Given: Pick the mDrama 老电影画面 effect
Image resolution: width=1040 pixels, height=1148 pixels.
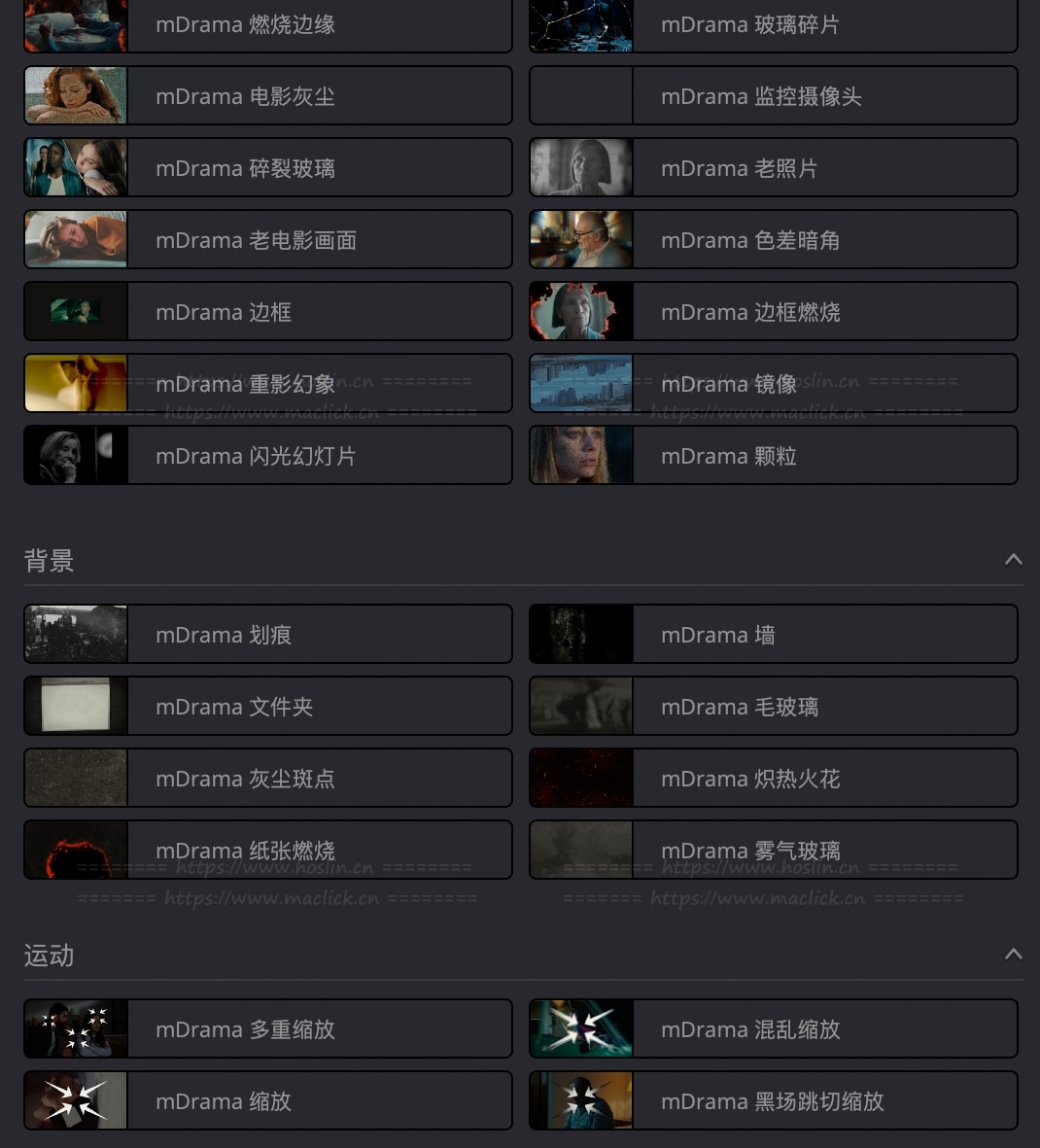Looking at the screenshot, I should (268, 240).
